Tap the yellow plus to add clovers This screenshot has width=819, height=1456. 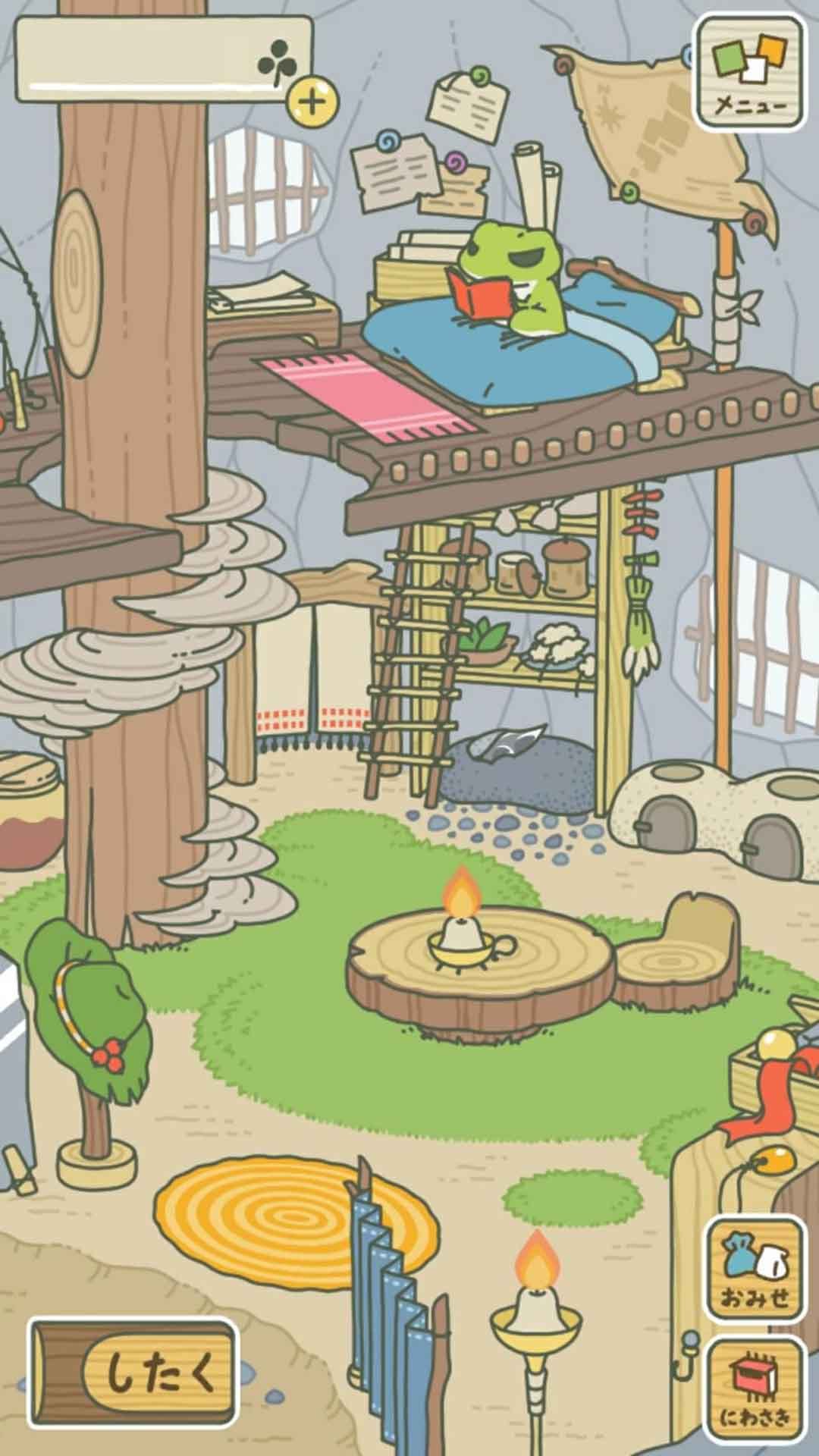[312, 101]
